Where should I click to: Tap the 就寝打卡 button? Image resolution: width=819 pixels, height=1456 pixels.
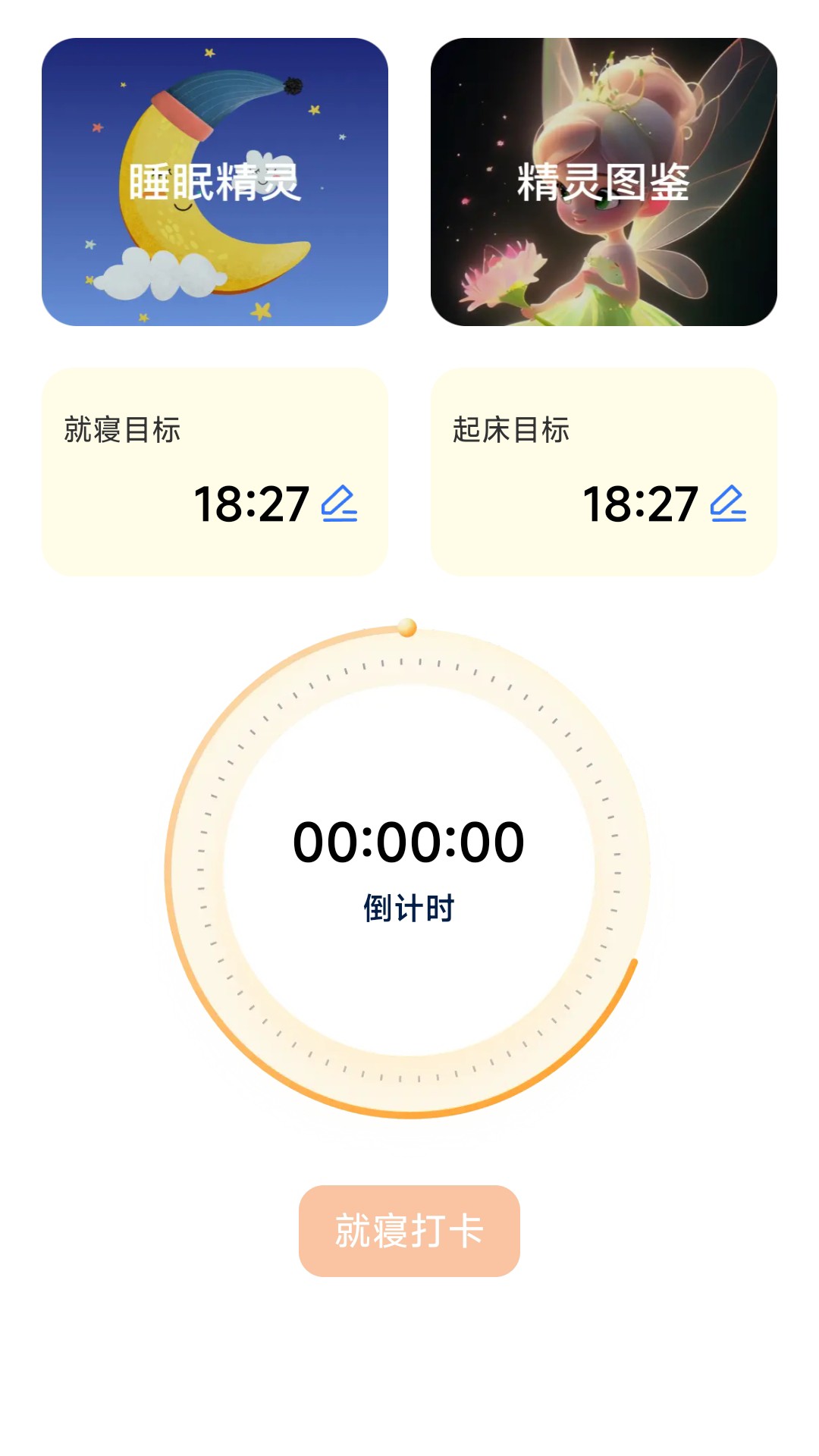(409, 1230)
